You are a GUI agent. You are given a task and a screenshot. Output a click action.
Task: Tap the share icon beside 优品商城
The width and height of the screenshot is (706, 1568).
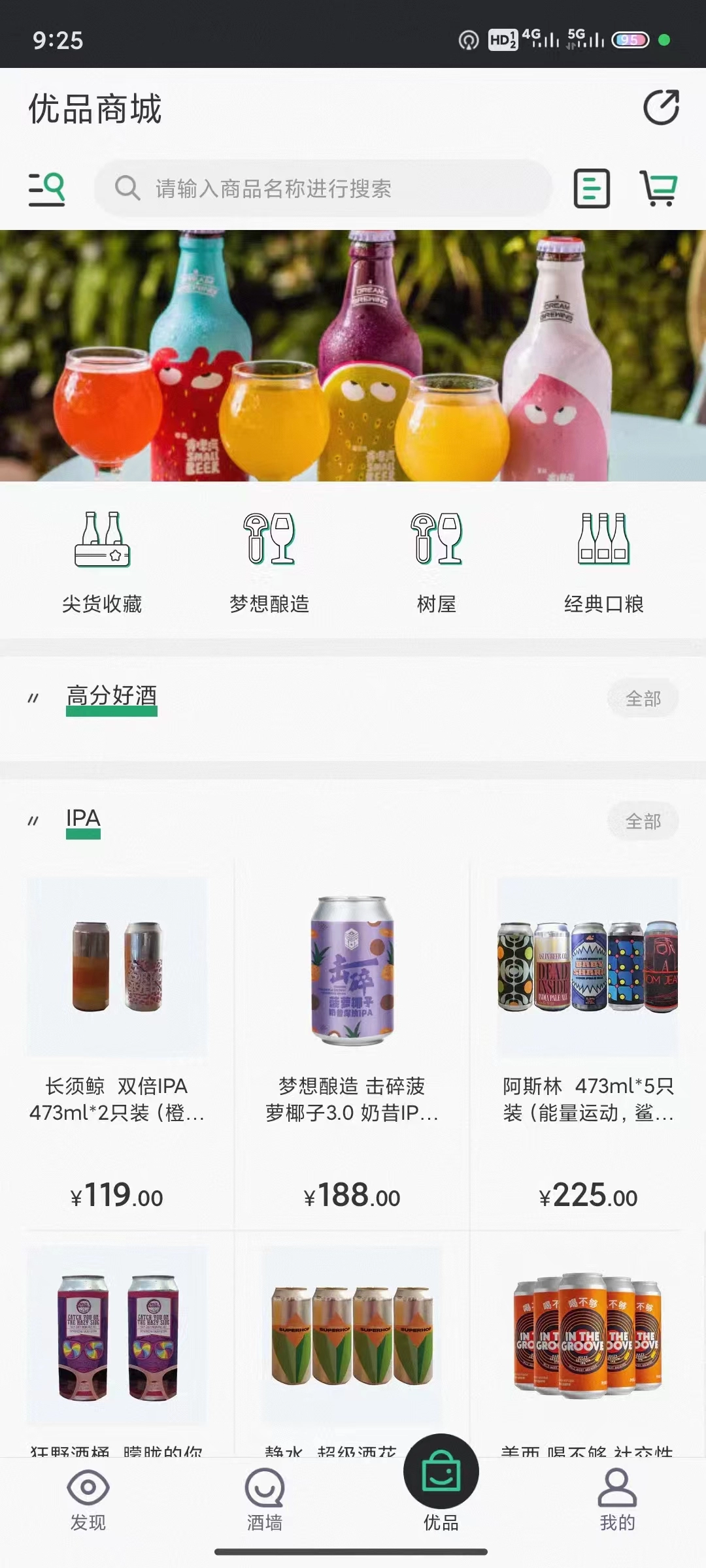661,108
